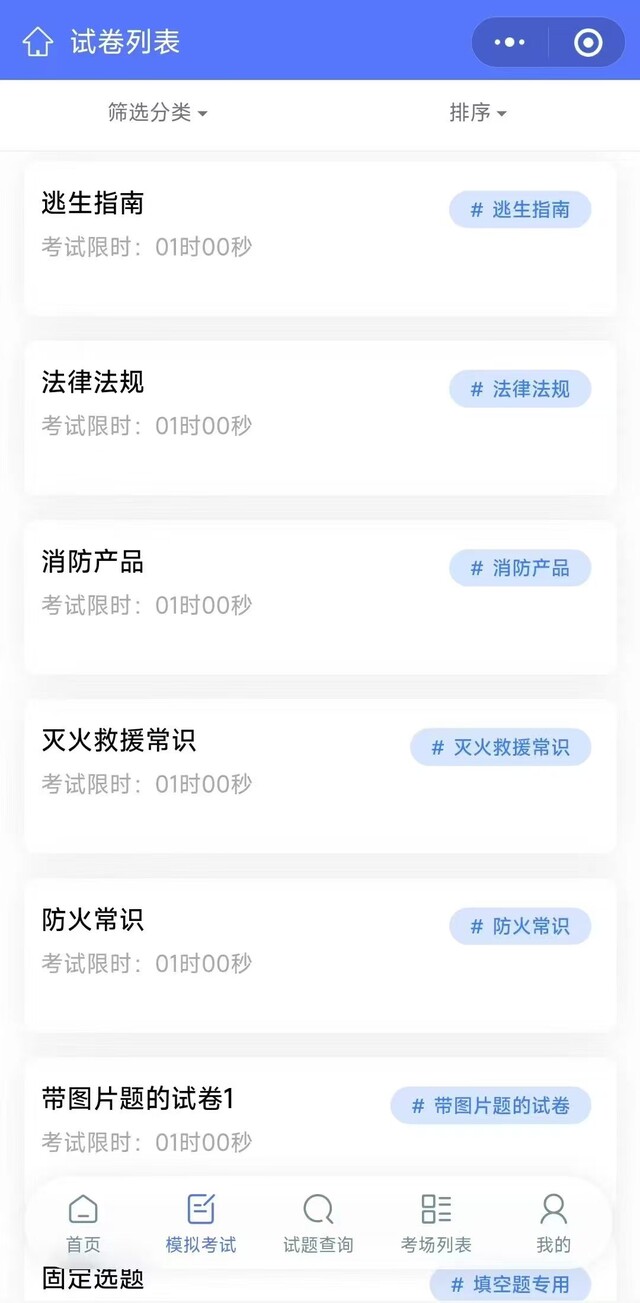
Task: Switch to the 考场列表 tab
Action: [436, 1222]
